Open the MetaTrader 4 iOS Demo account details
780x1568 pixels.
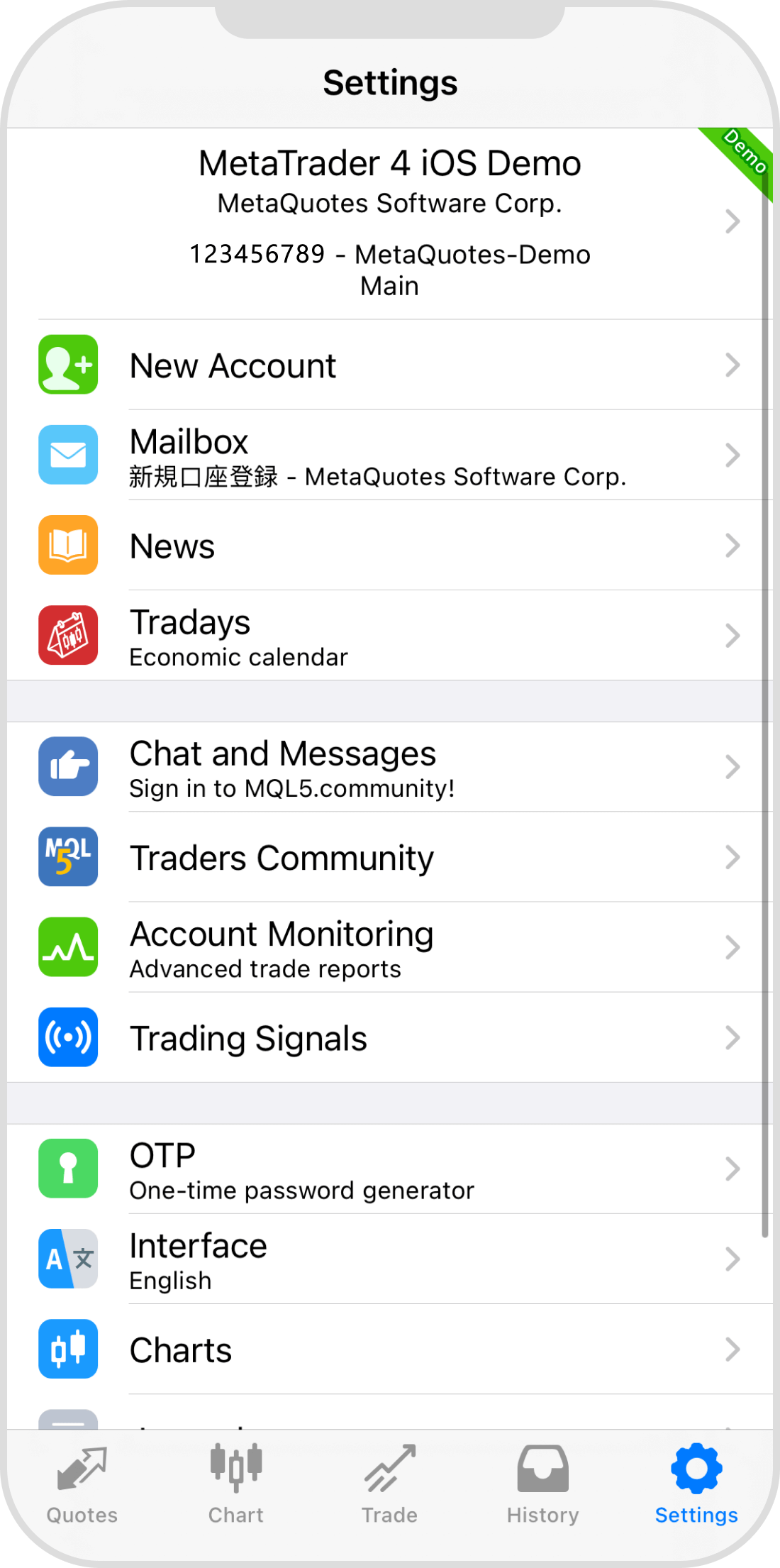pyautogui.click(x=389, y=222)
